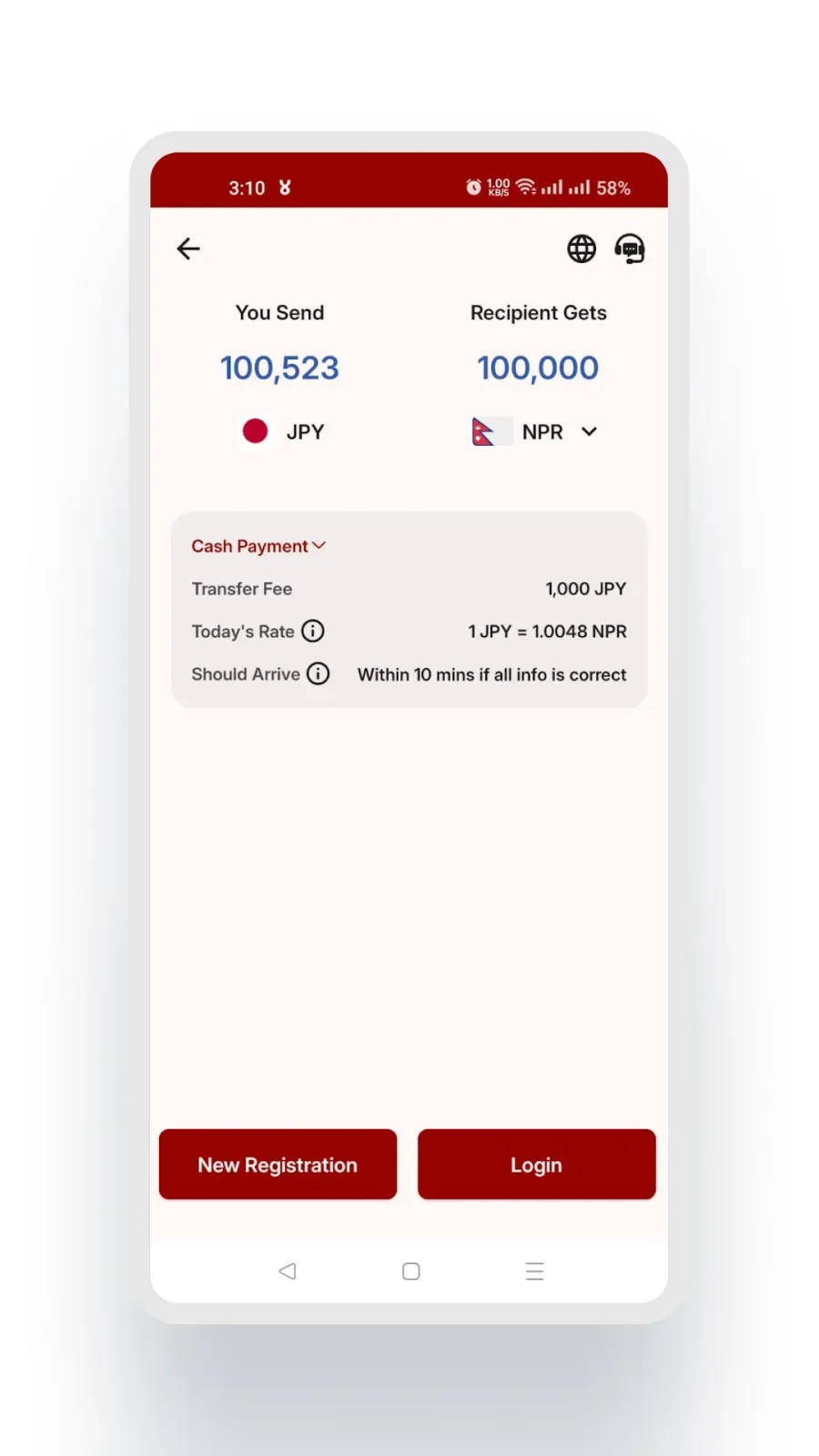This screenshot has width=819, height=1456.
Task: Open the language globe icon
Action: pyautogui.click(x=581, y=248)
